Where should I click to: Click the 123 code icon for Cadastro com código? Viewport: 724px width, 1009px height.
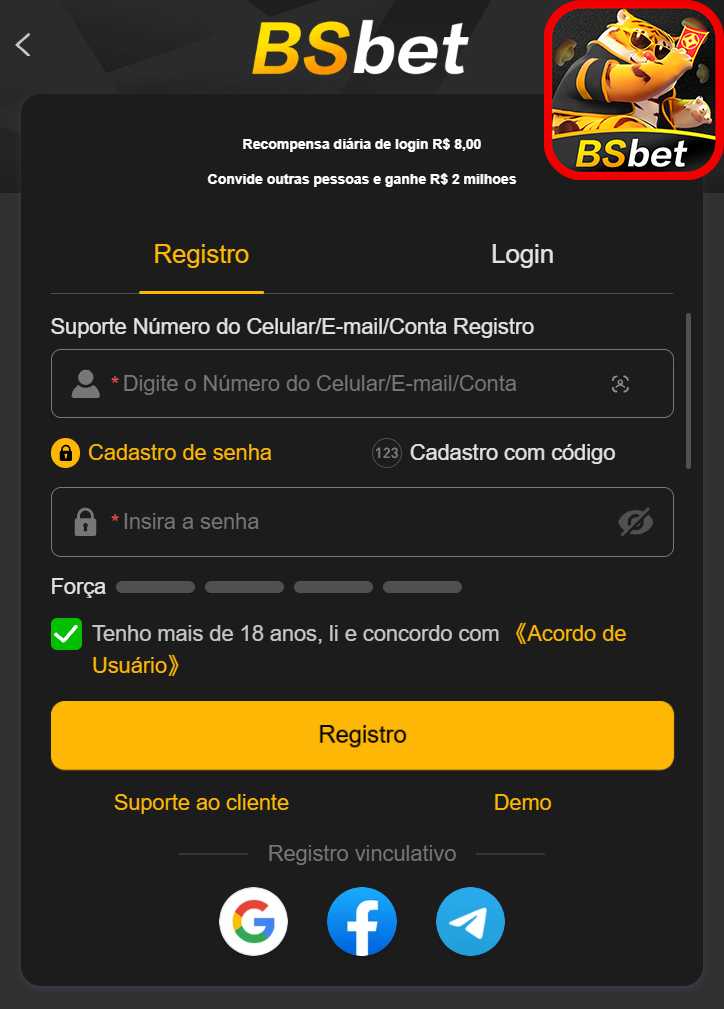click(387, 453)
